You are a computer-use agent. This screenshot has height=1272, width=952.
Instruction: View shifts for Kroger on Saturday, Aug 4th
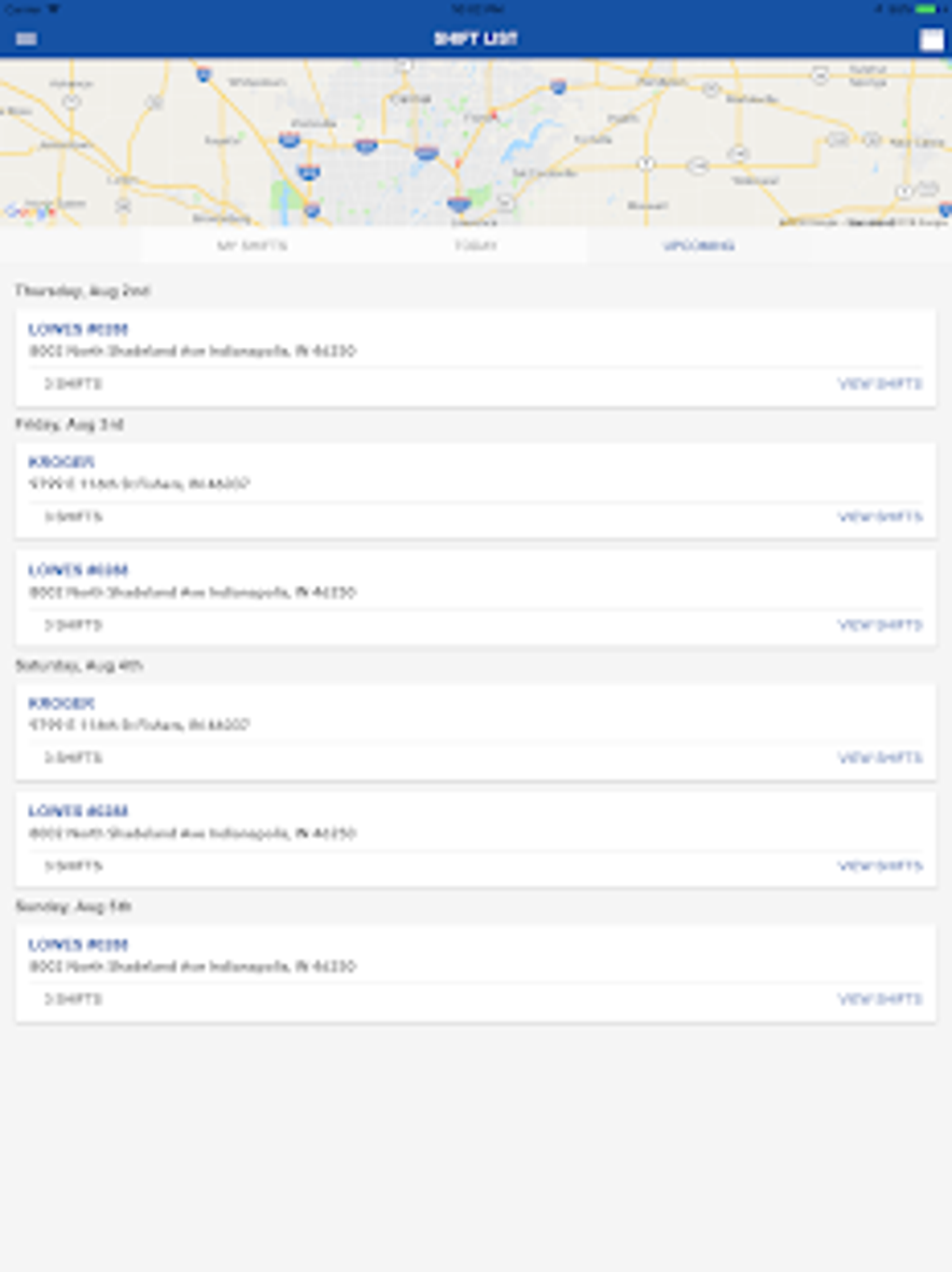pos(879,758)
